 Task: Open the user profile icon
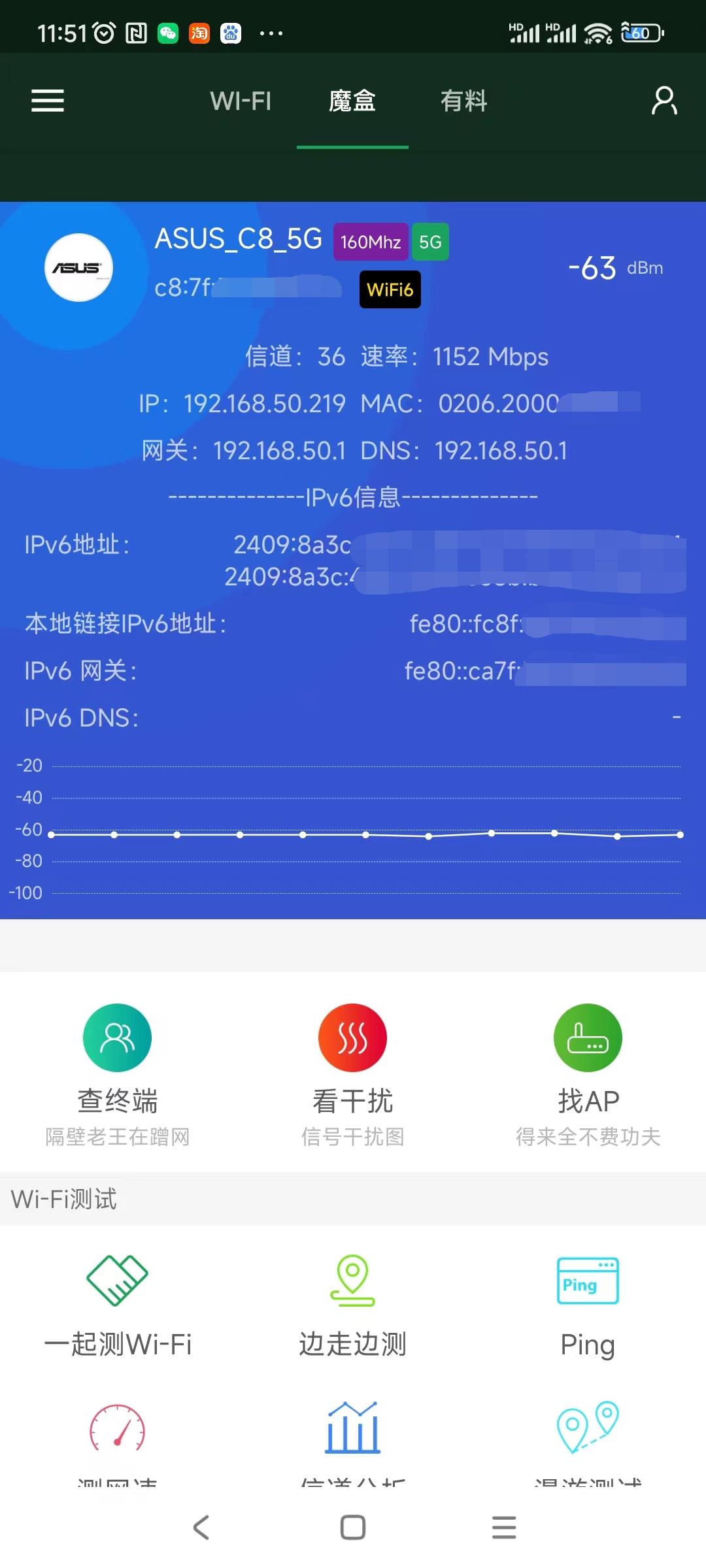pos(664,101)
